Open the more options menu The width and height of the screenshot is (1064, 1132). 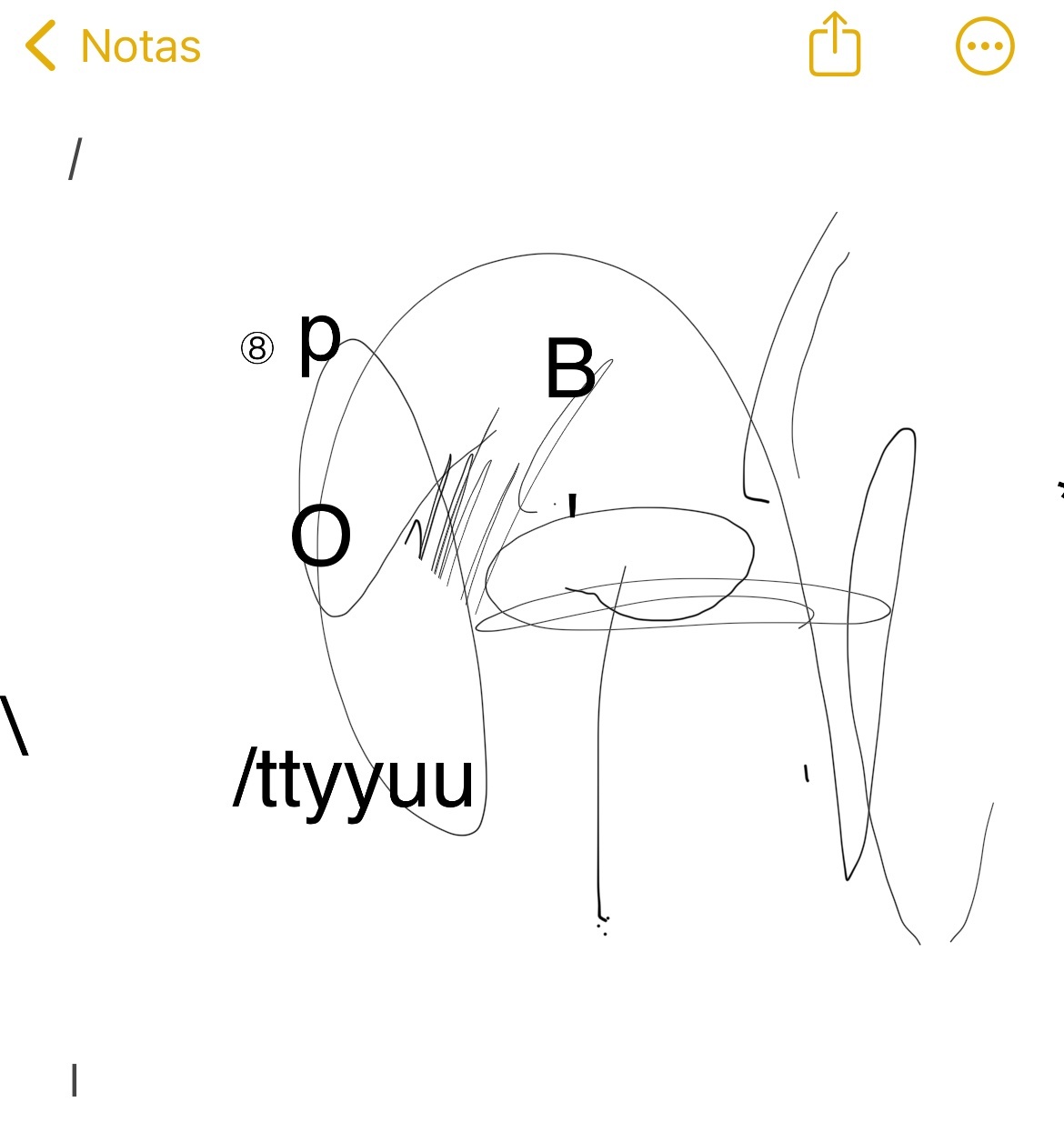(985, 45)
